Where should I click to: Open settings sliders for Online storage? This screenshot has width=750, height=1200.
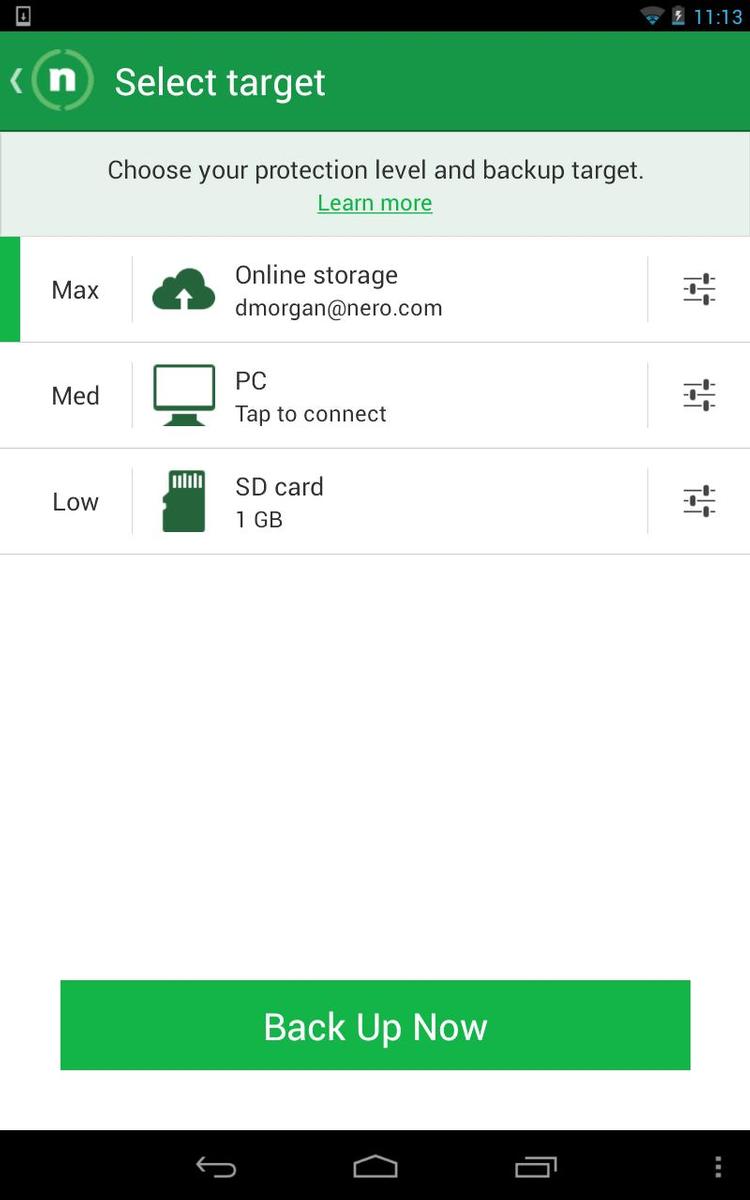[x=699, y=290]
